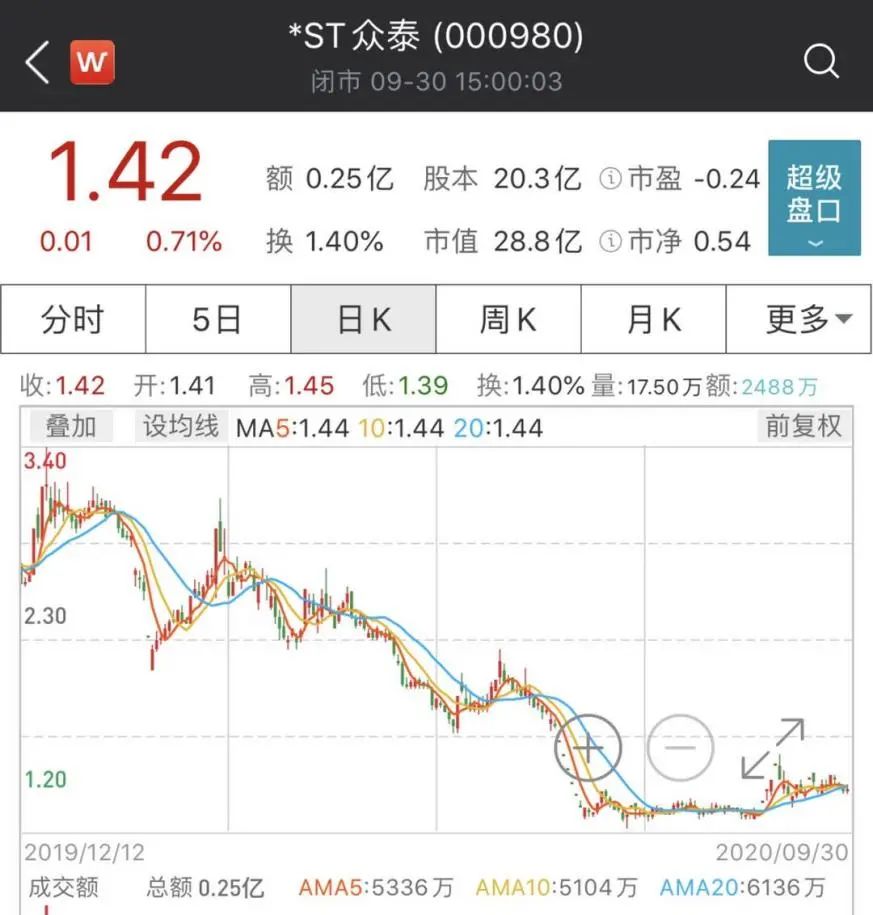This screenshot has width=873, height=915.
Task: Expand the chart to full screen
Action: pyautogui.click(x=772, y=747)
